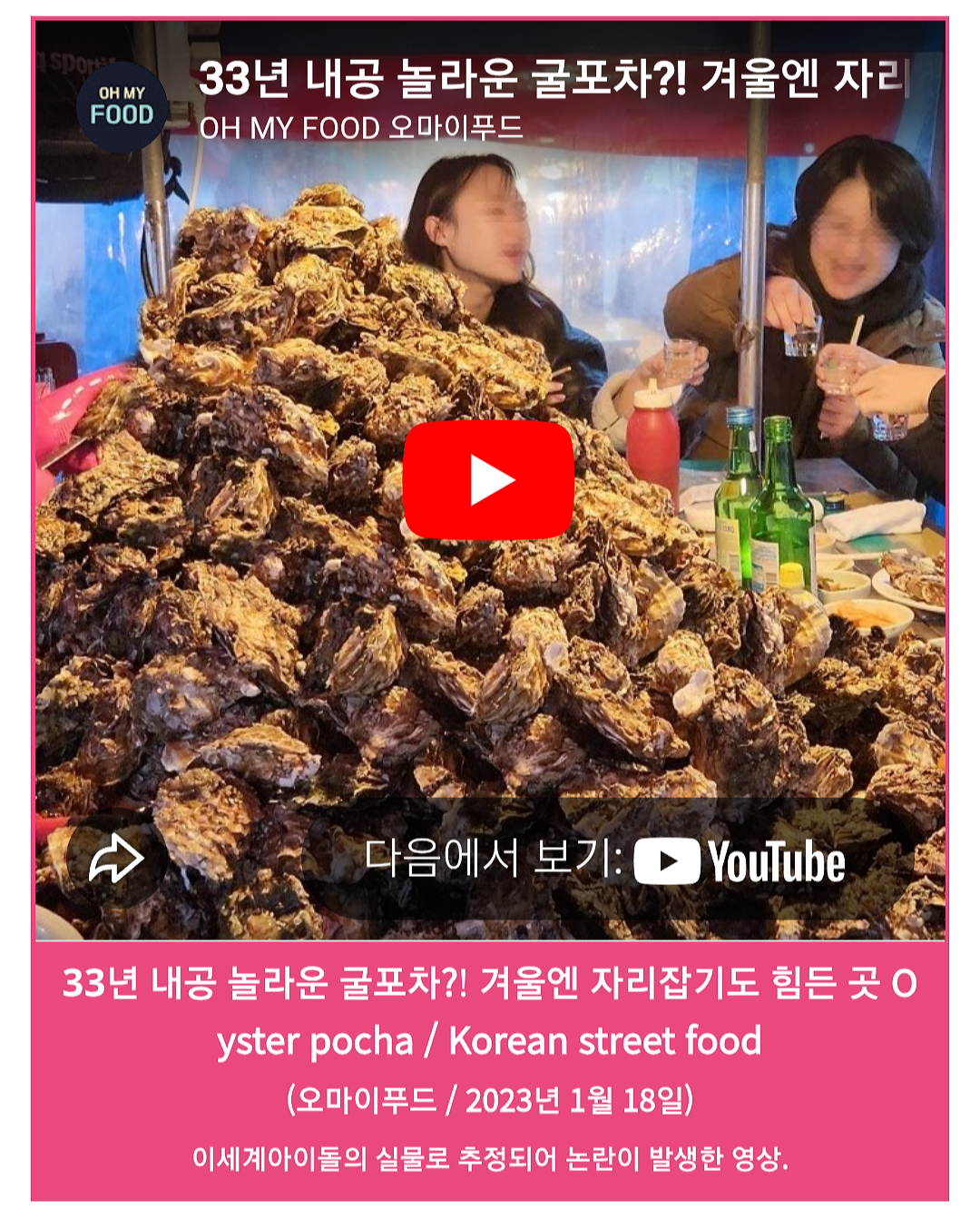Play the embedded oyster pocha video
Image resolution: width=980 pixels, height=1219 pixels.
point(488,480)
